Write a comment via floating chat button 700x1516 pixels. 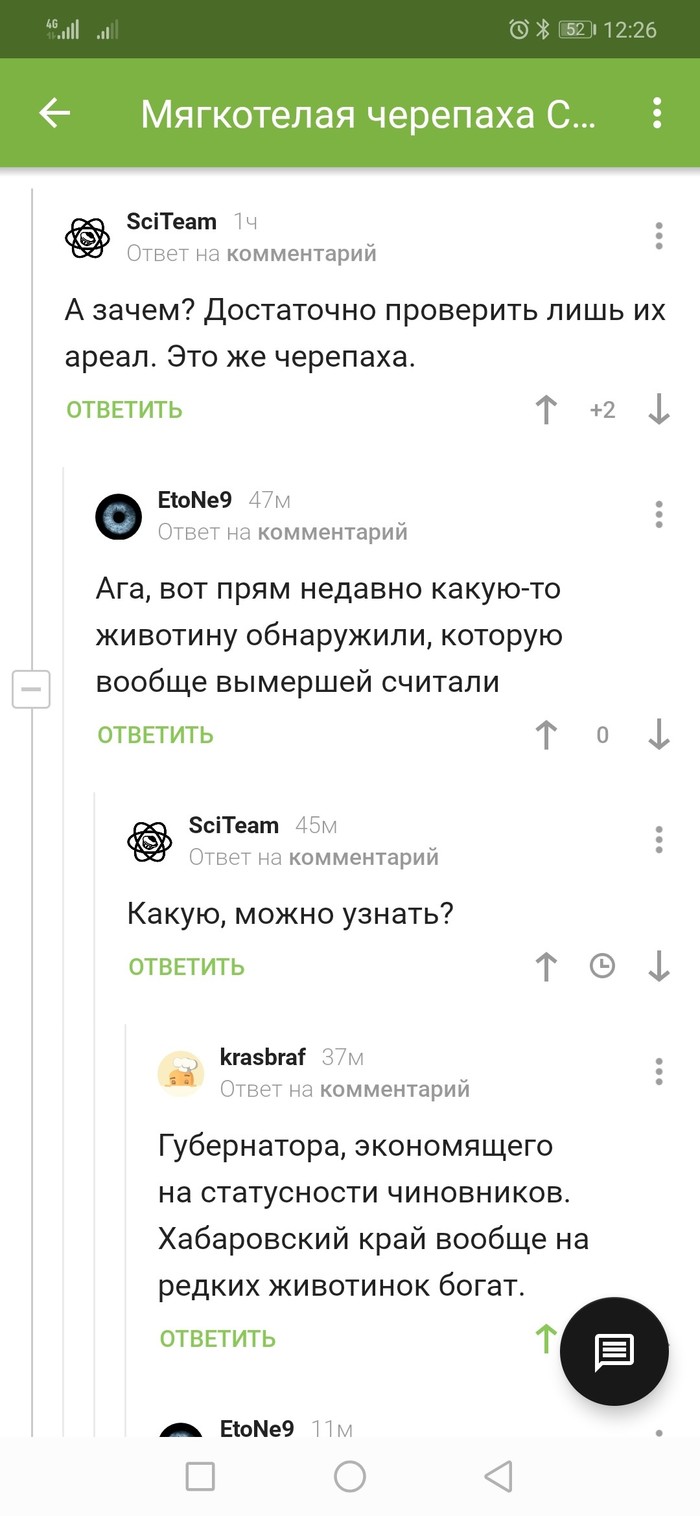click(614, 1353)
